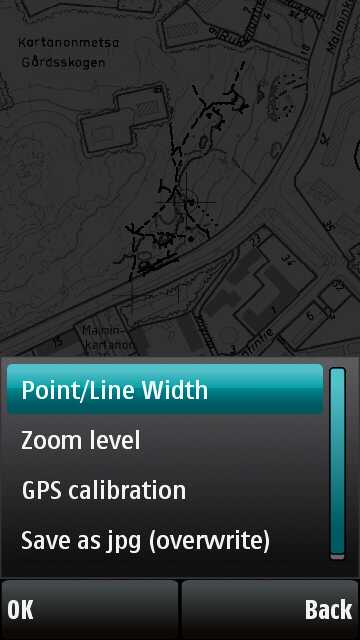Confirm with the OK softkey
This screenshot has height=640, width=360.
pyautogui.click(x=89, y=609)
